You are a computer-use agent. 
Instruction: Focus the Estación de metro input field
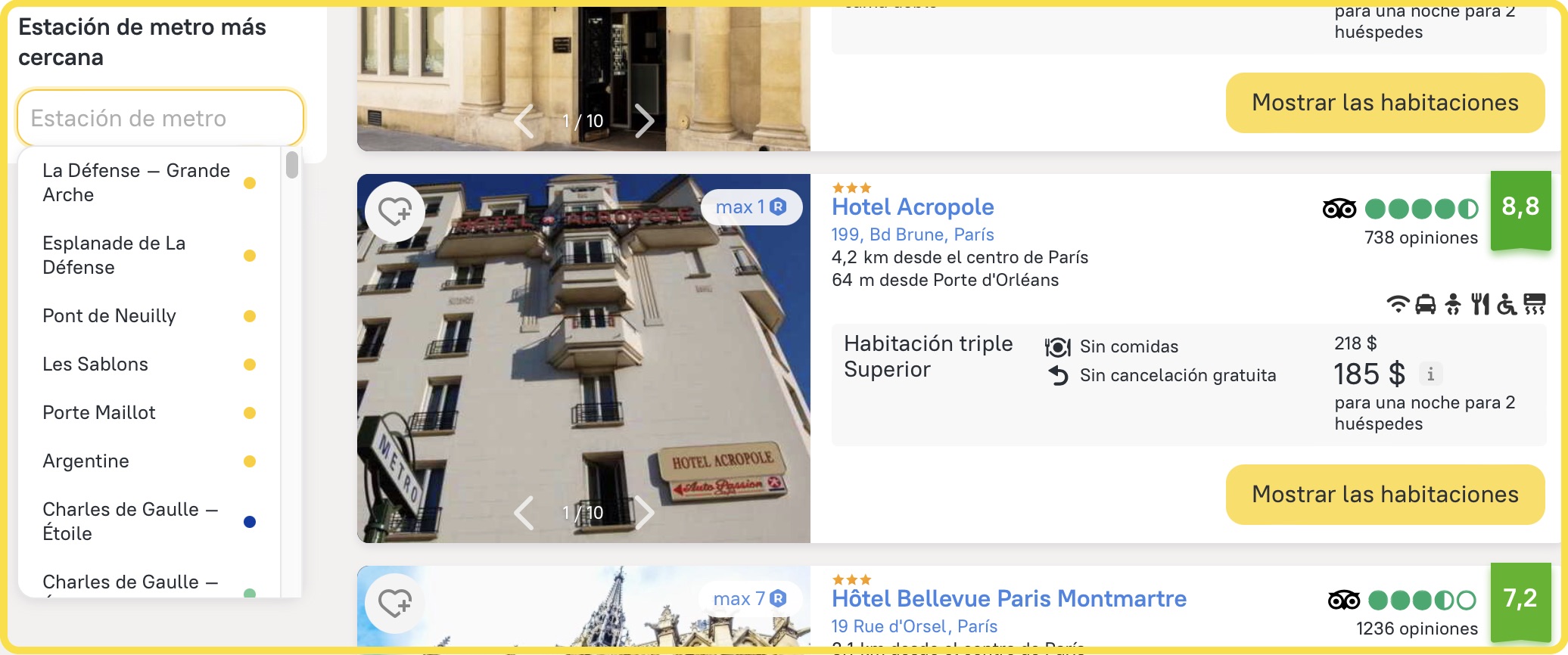(x=160, y=118)
